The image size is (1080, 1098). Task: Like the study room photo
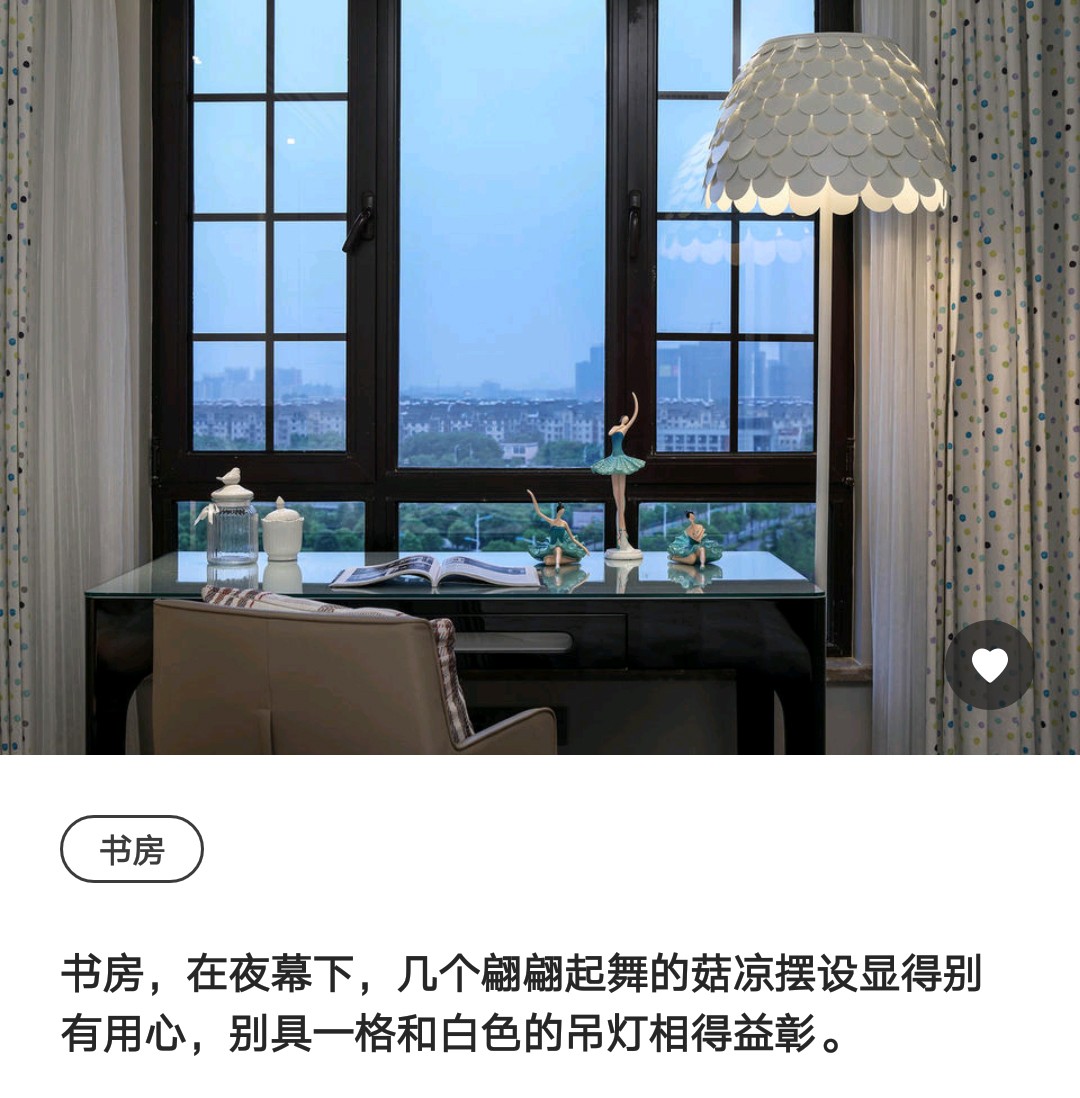click(x=989, y=665)
